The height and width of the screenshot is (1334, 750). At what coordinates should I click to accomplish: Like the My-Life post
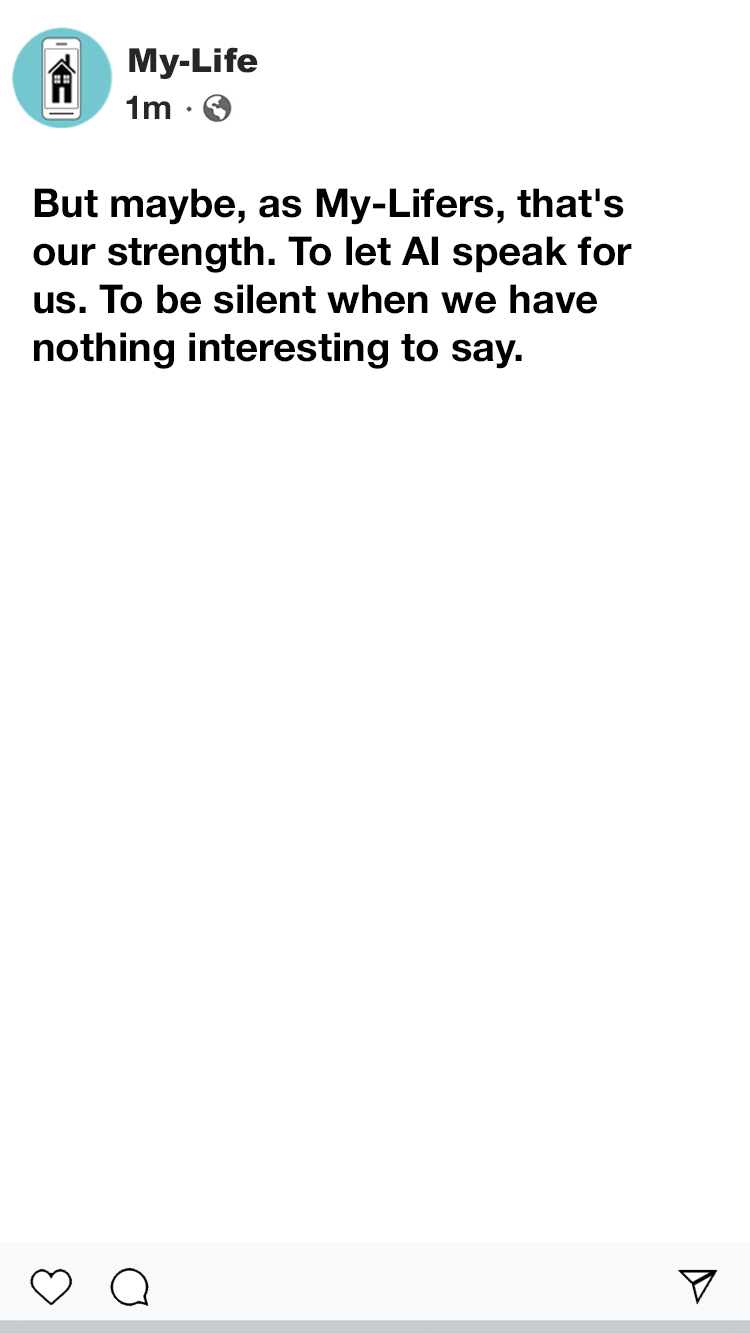point(51,1287)
